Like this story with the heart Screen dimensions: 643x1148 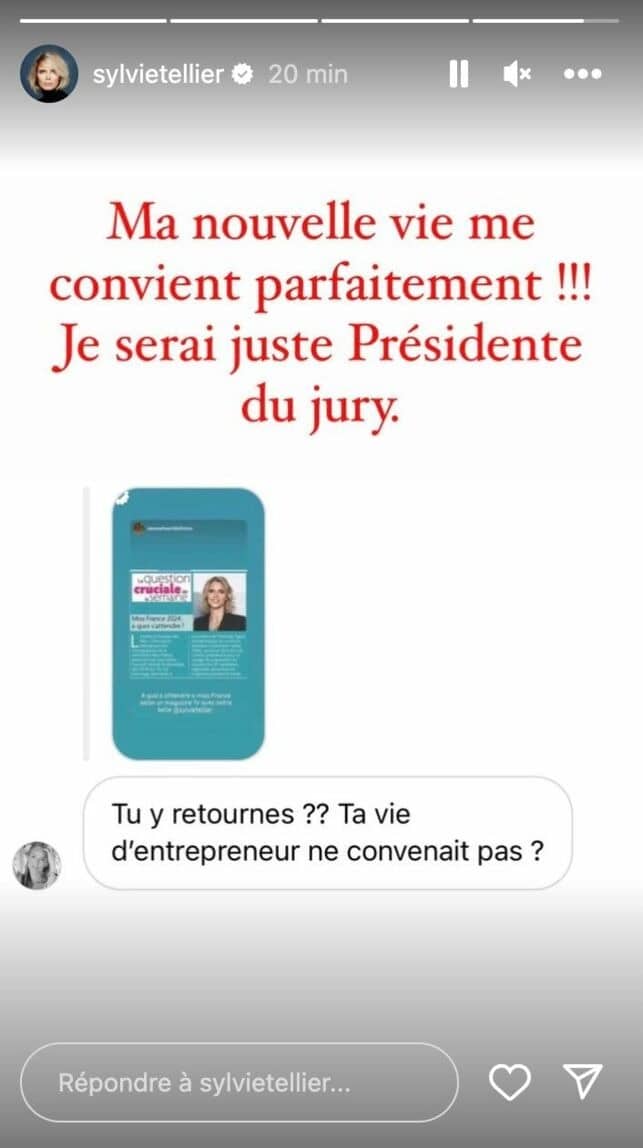coord(509,1082)
